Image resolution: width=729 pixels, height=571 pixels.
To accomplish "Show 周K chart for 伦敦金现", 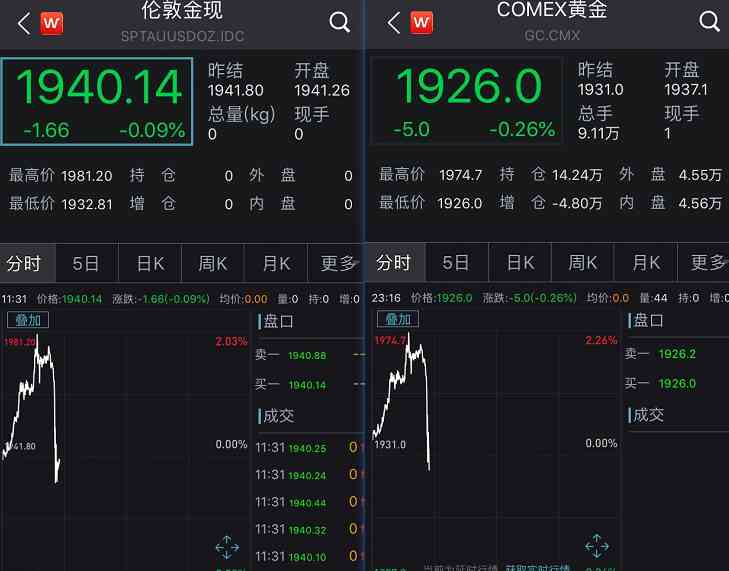I will tap(213, 264).
